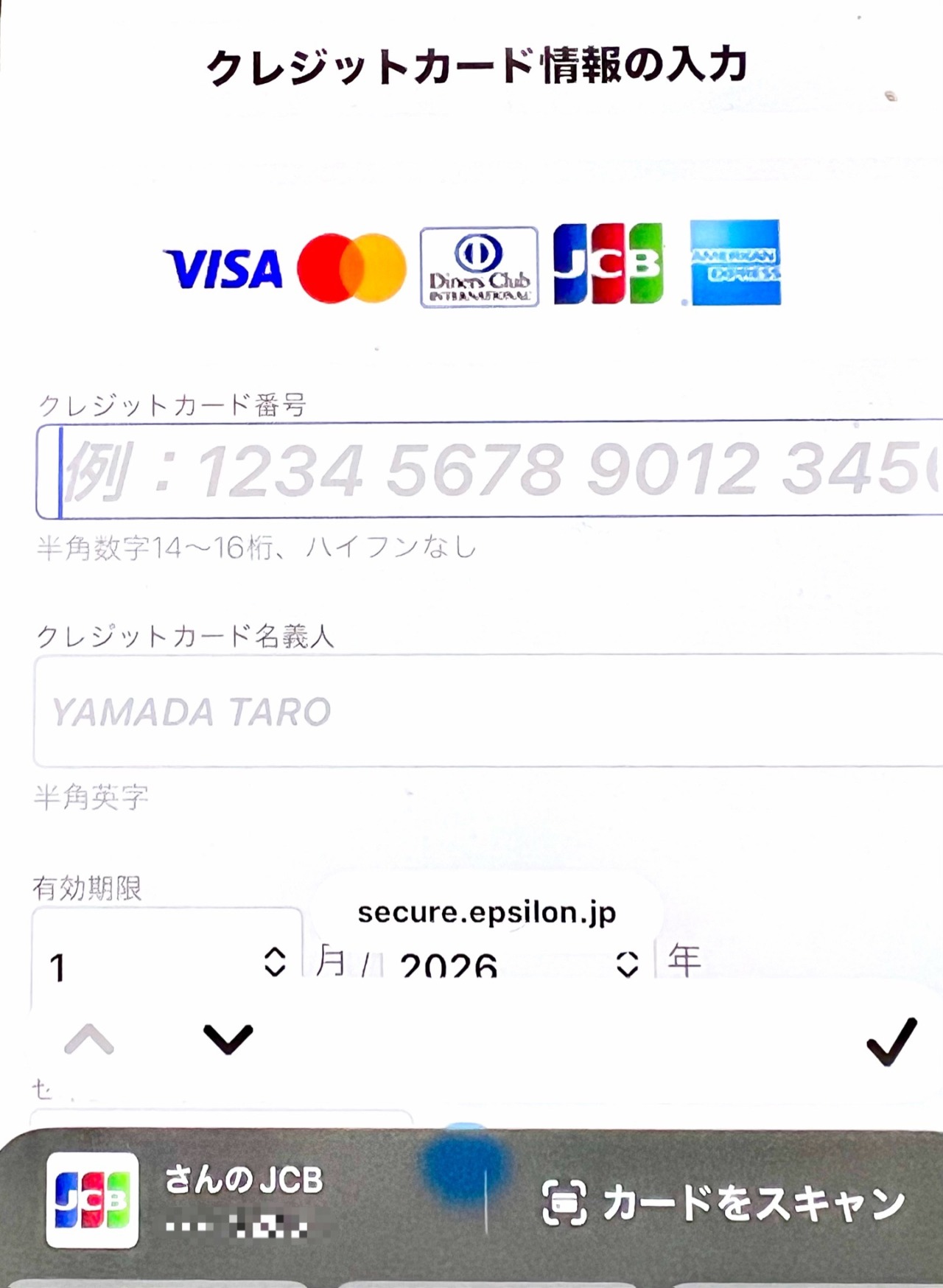The width and height of the screenshot is (943, 1288).
Task: Confirm input with the checkmark
Action: (x=891, y=1041)
